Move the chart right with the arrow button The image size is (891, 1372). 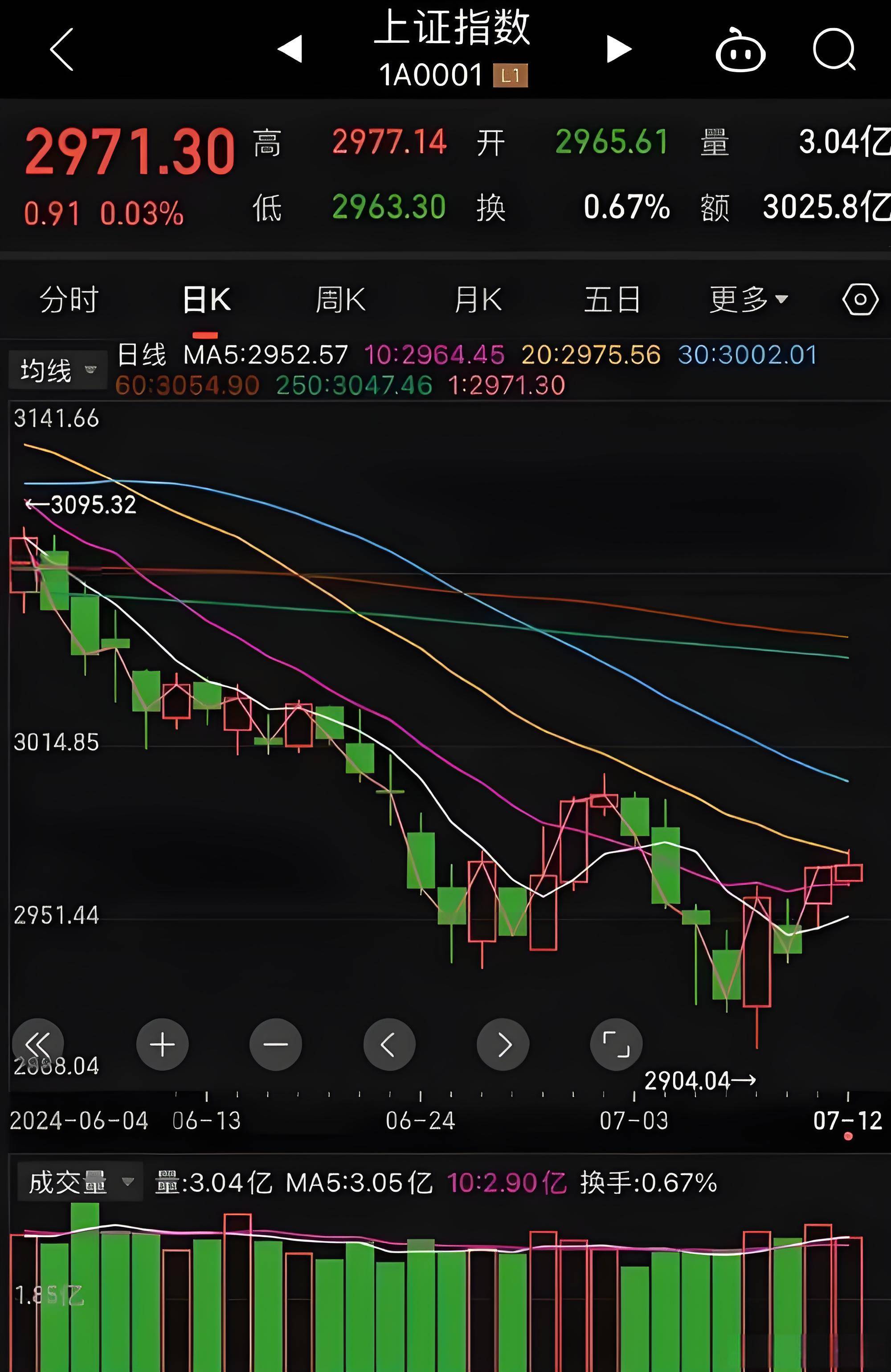[503, 1045]
